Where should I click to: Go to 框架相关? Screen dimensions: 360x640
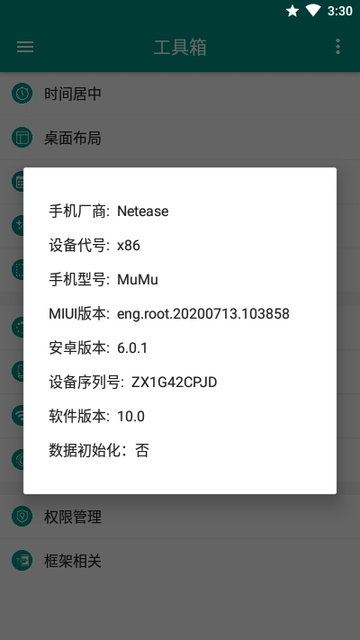click(180, 561)
